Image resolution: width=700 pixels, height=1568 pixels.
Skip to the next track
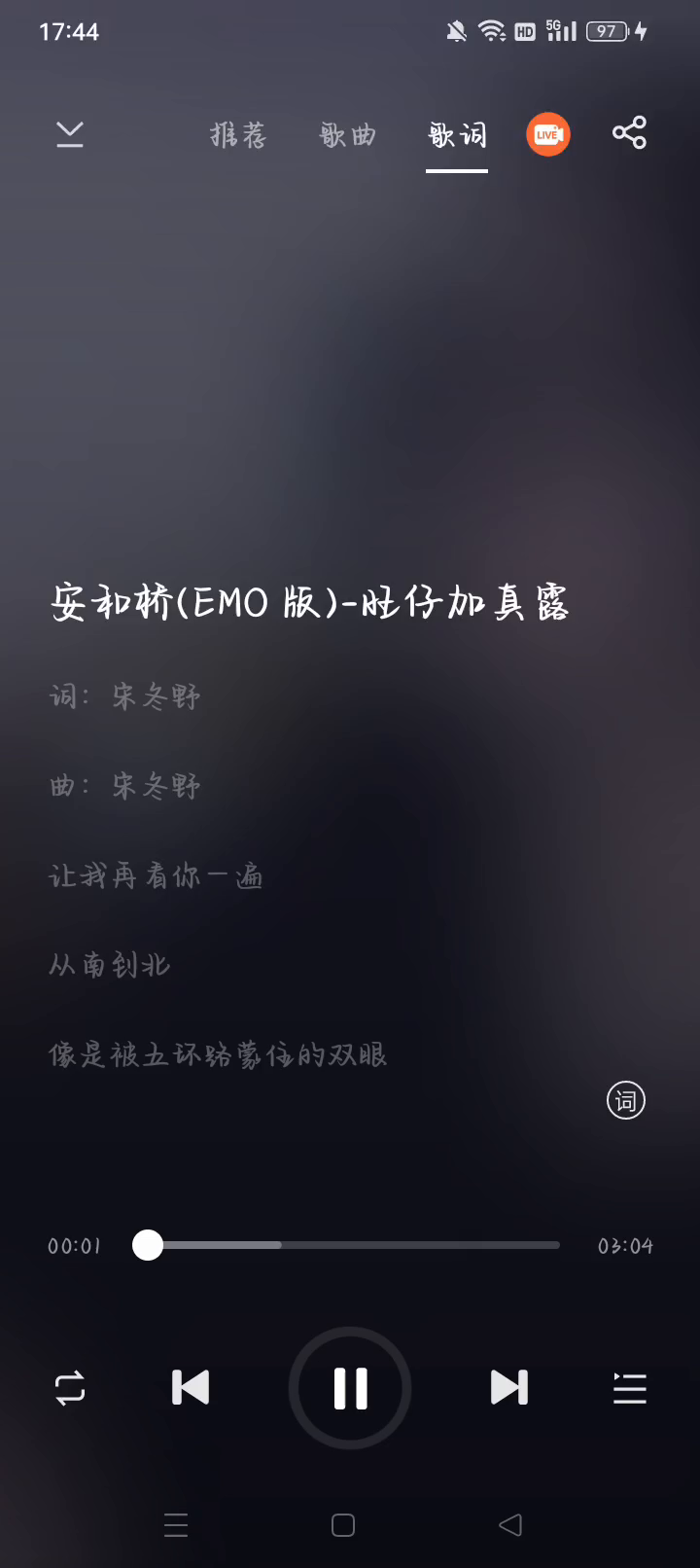point(509,1387)
